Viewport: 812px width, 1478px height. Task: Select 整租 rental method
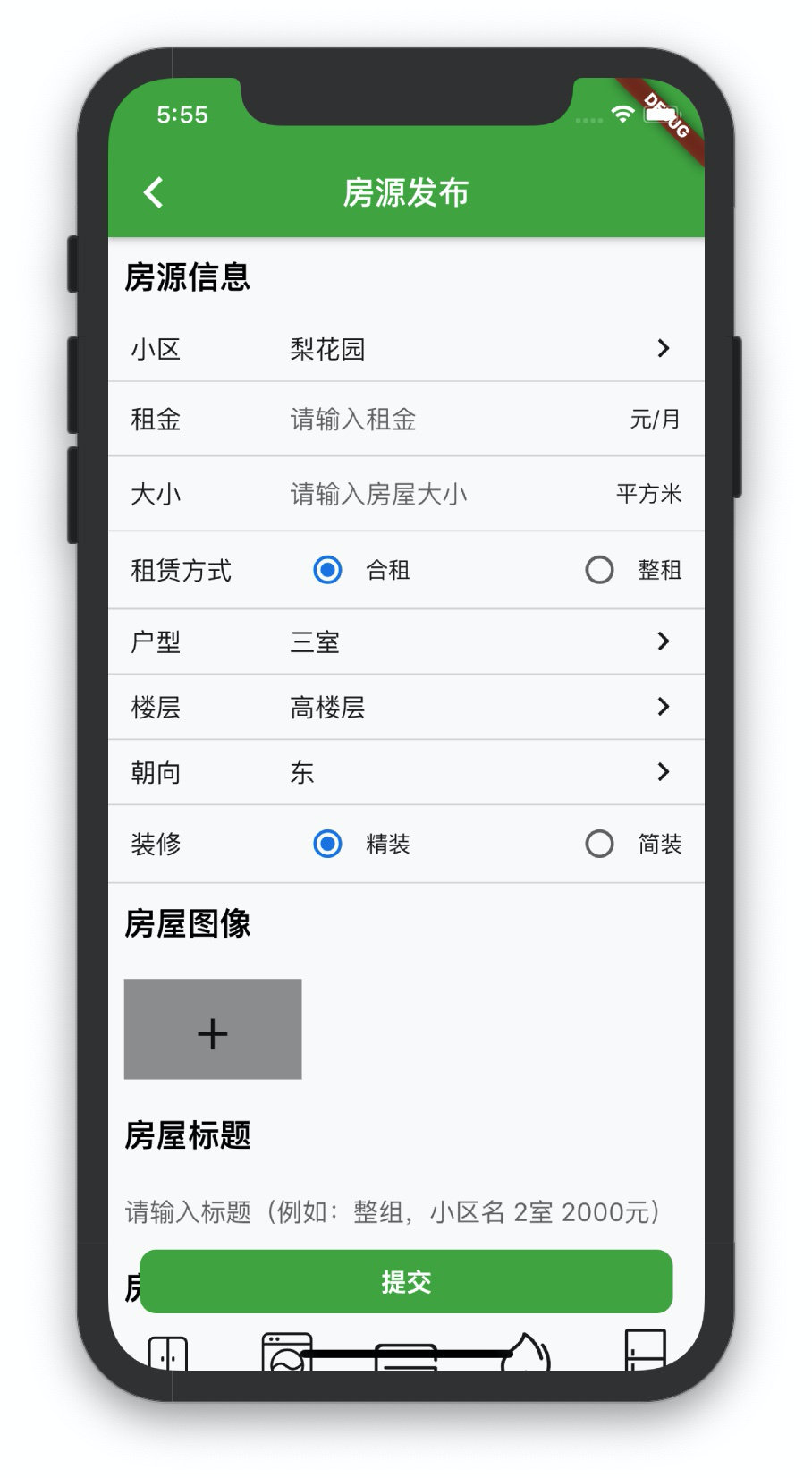[x=599, y=570]
